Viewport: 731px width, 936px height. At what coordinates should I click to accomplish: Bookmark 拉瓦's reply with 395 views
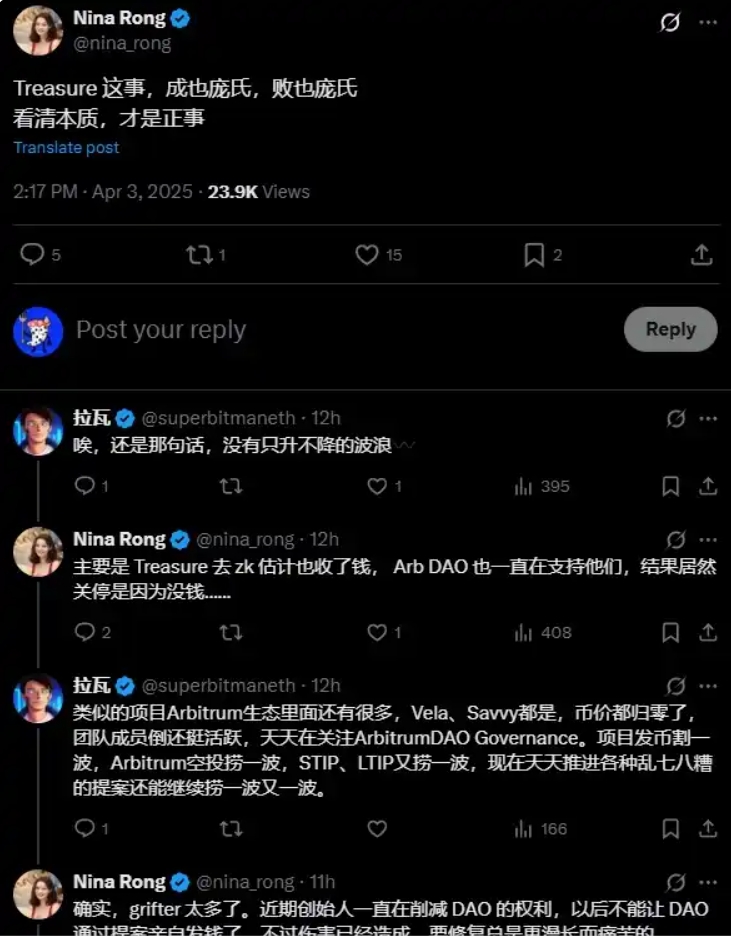pyautogui.click(x=671, y=486)
